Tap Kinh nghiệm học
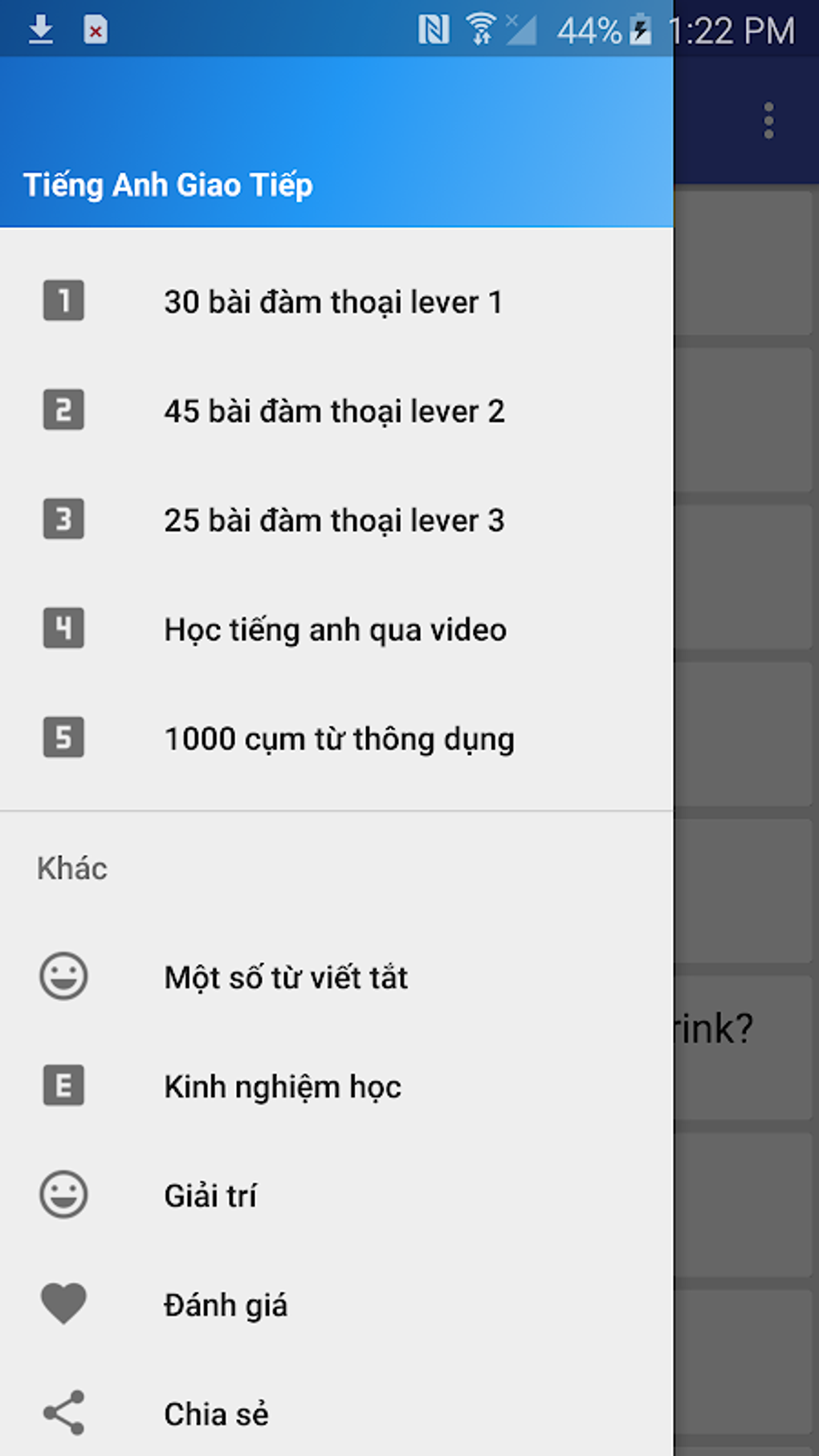 pyautogui.click(x=336, y=1087)
